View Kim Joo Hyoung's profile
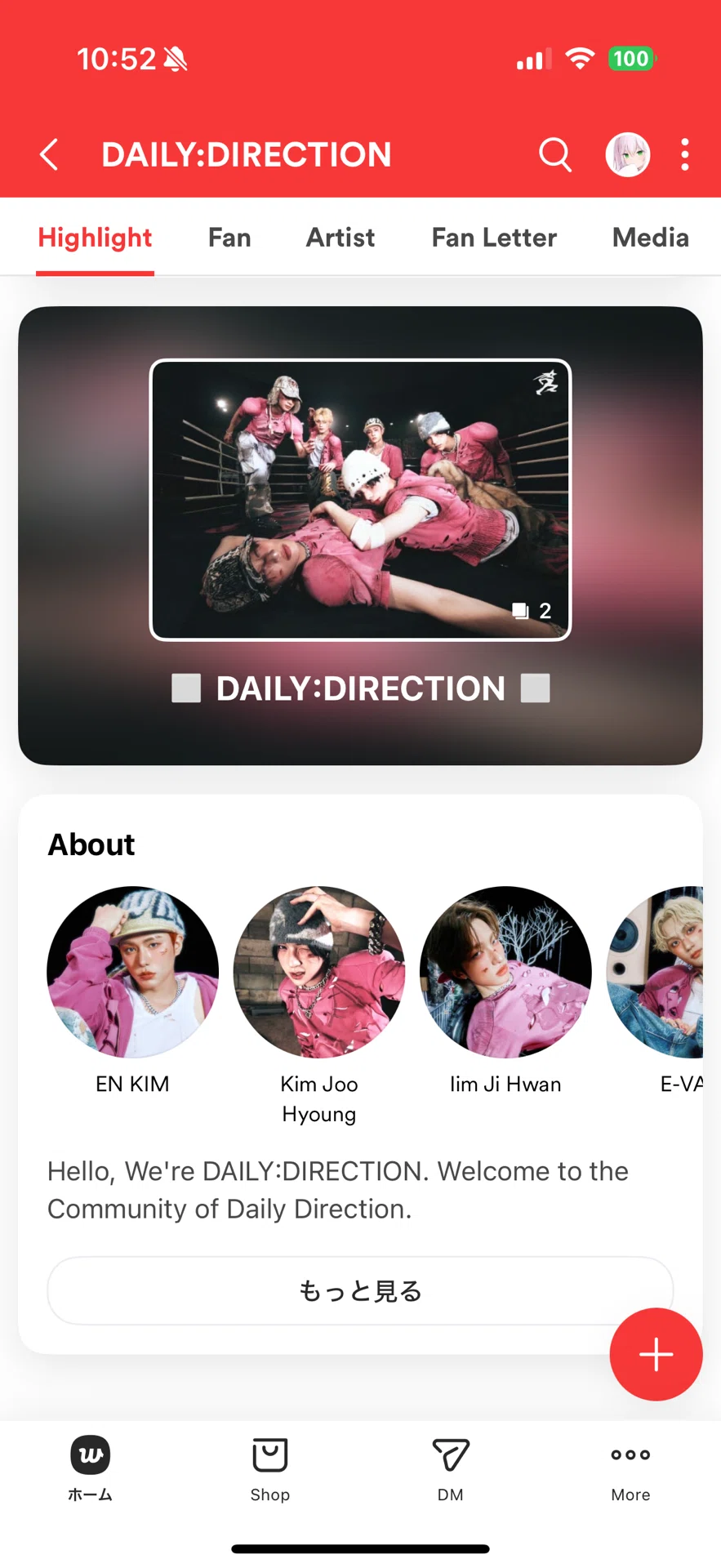Image resolution: width=721 pixels, height=1568 pixels. [x=319, y=972]
